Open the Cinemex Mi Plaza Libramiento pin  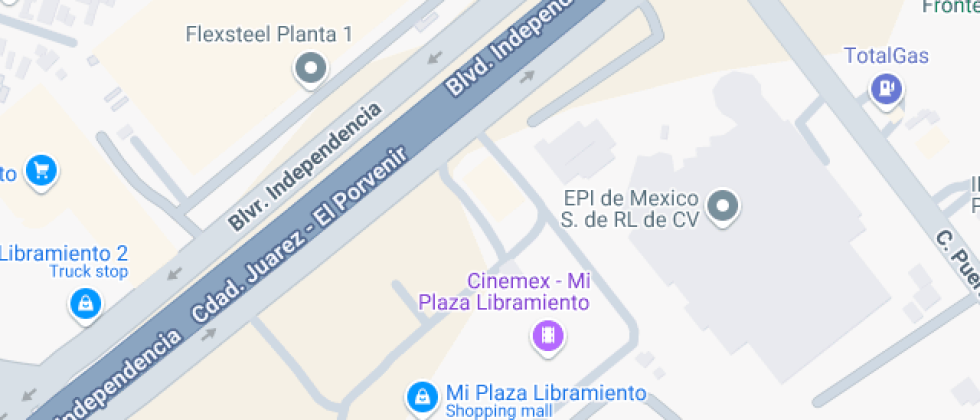coord(548,335)
